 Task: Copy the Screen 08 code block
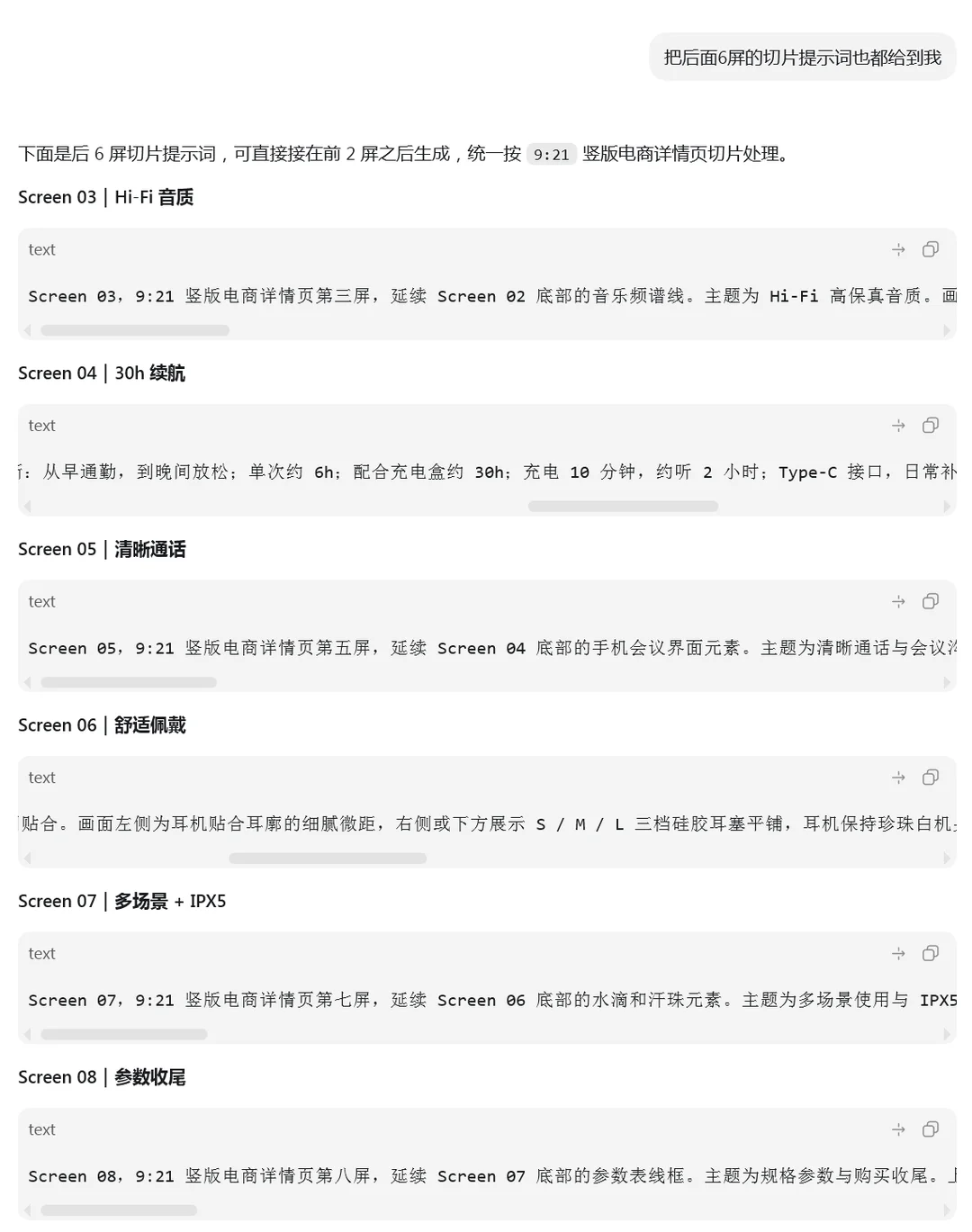[x=931, y=1129]
